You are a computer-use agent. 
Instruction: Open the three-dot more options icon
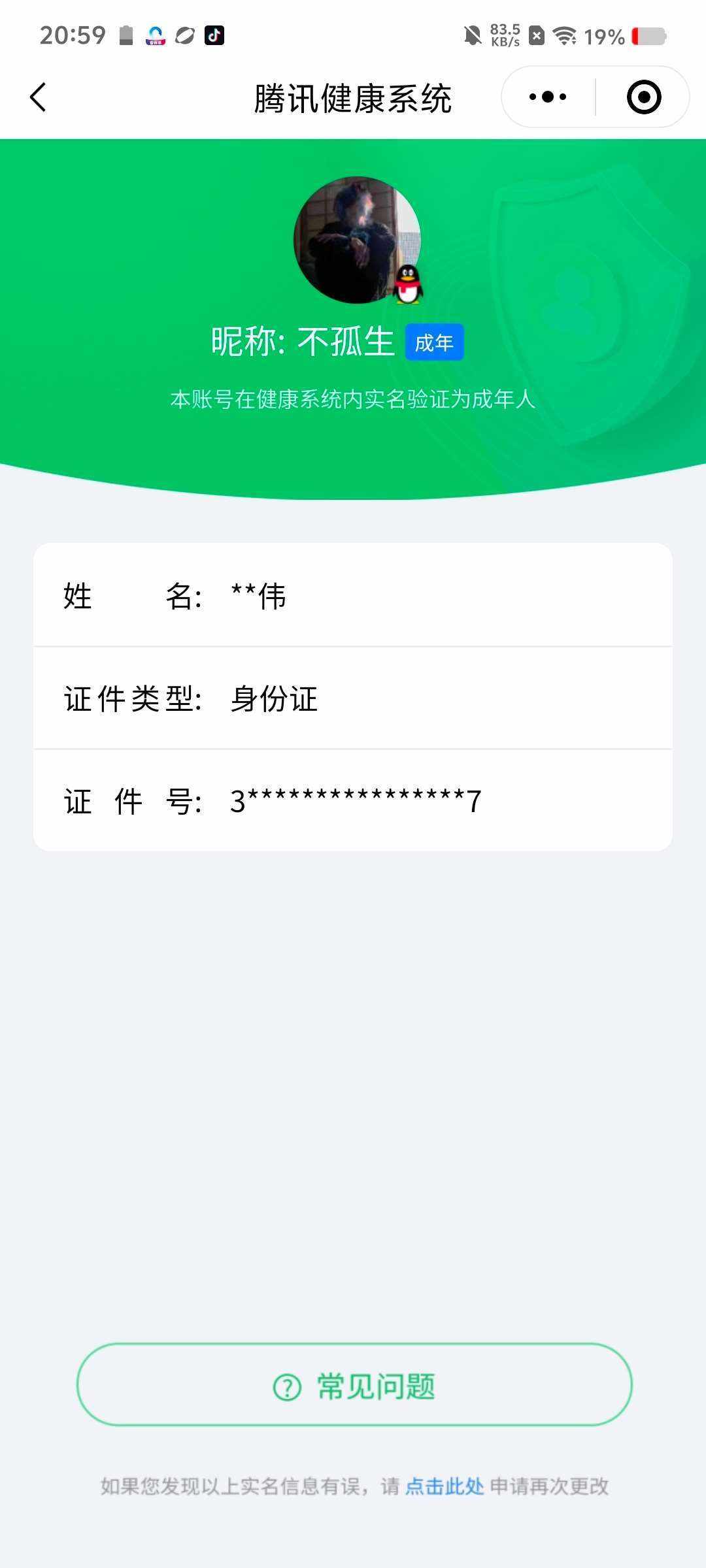point(546,96)
